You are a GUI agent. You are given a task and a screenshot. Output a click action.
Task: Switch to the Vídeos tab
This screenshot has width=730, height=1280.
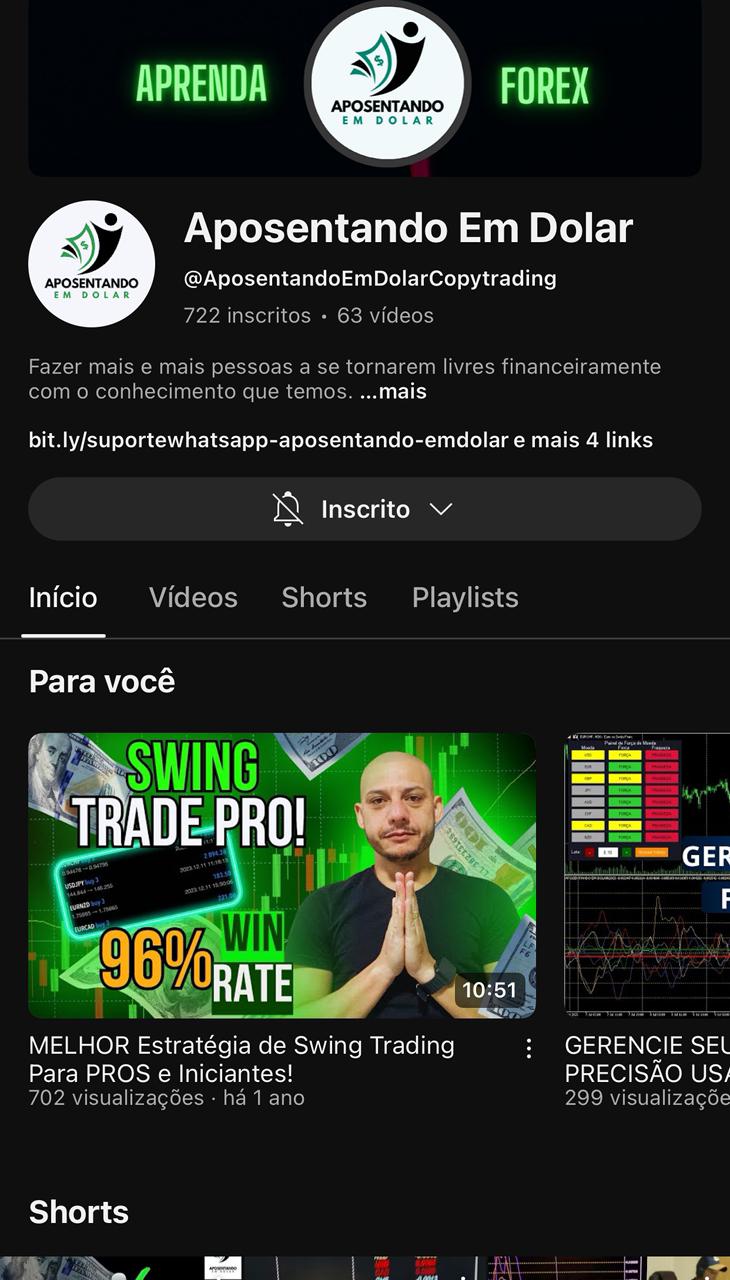tap(193, 598)
